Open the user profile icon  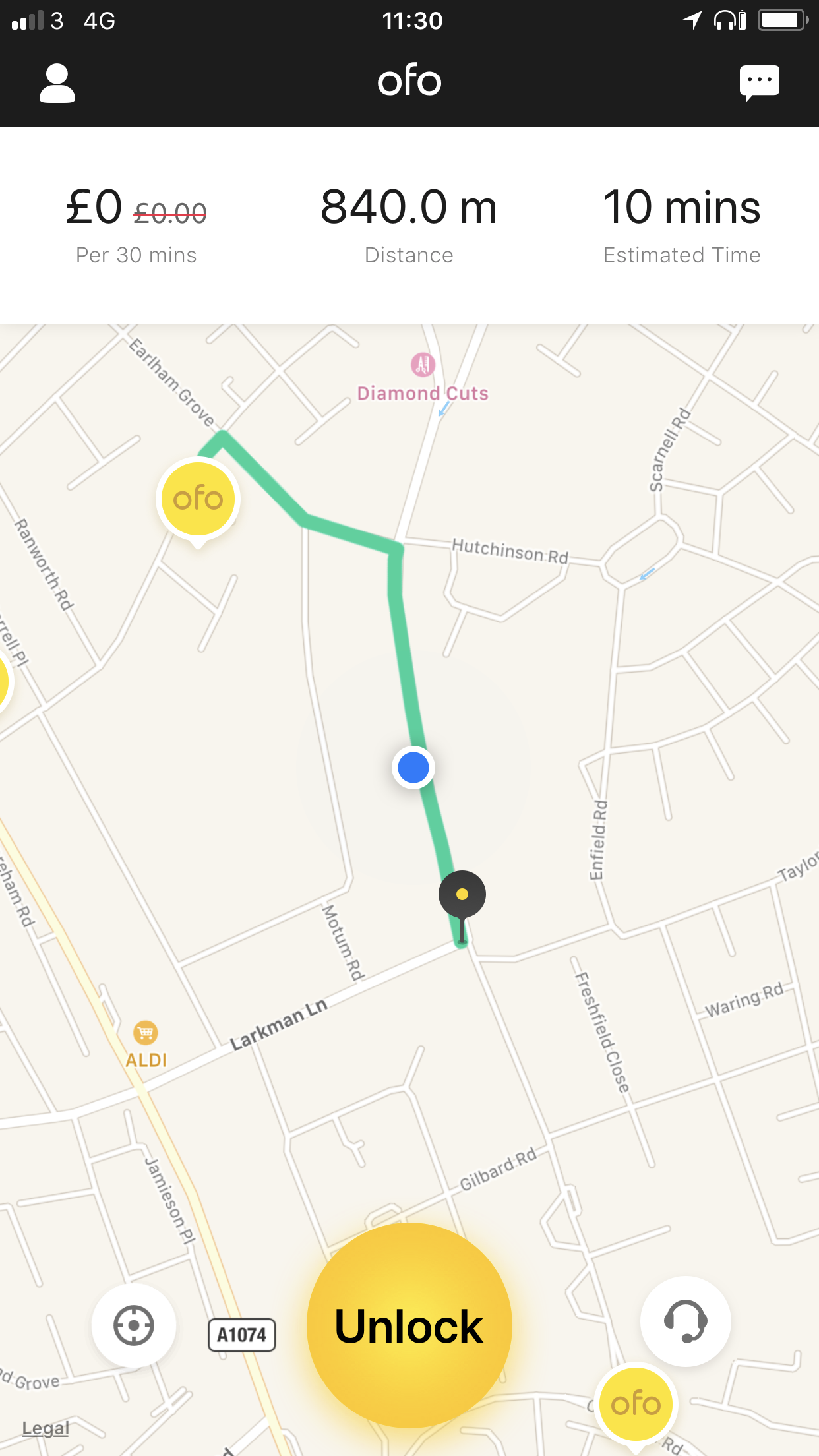pyautogui.click(x=57, y=83)
